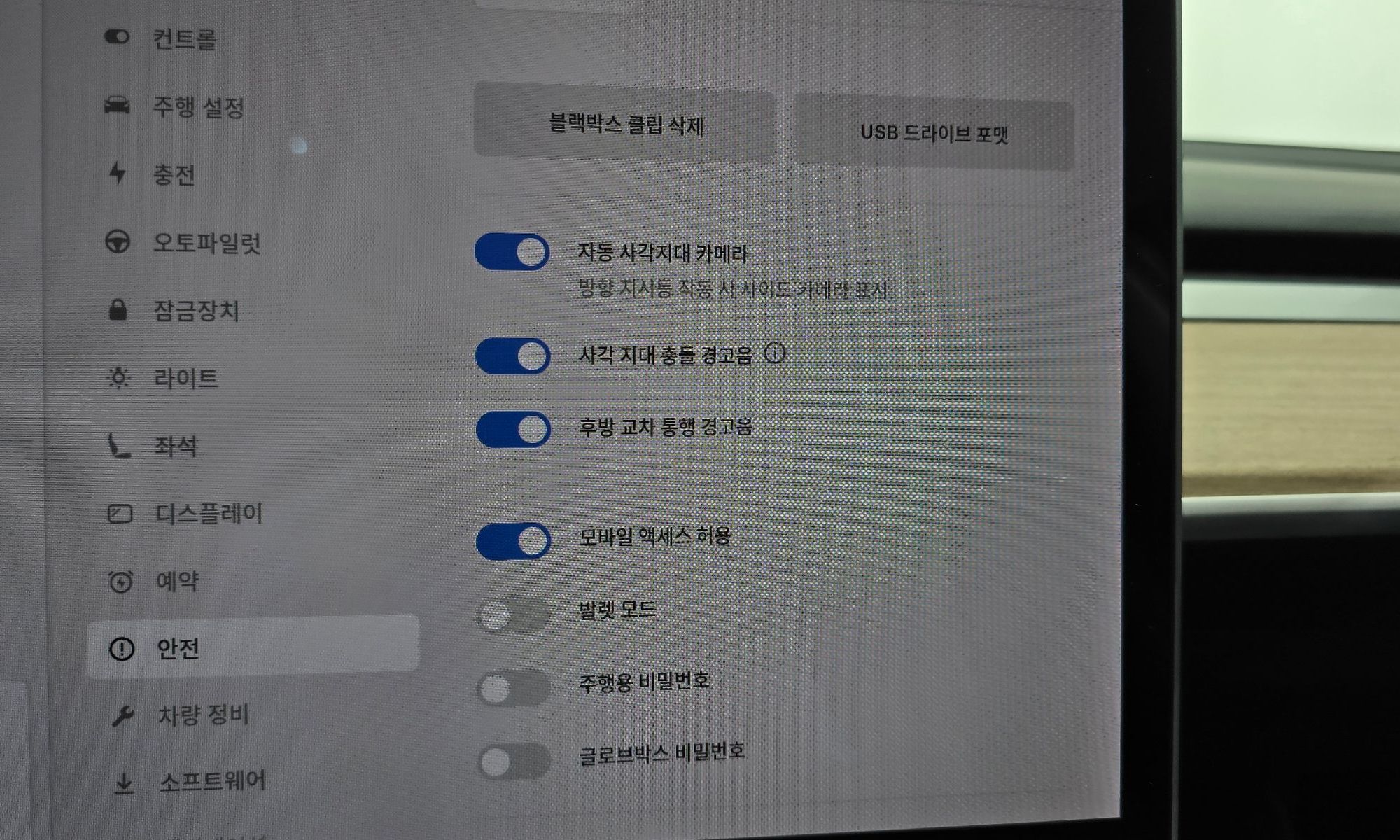Disable 사각 지대 충돌 경고음
This screenshot has height=840, width=1400.
513,356
